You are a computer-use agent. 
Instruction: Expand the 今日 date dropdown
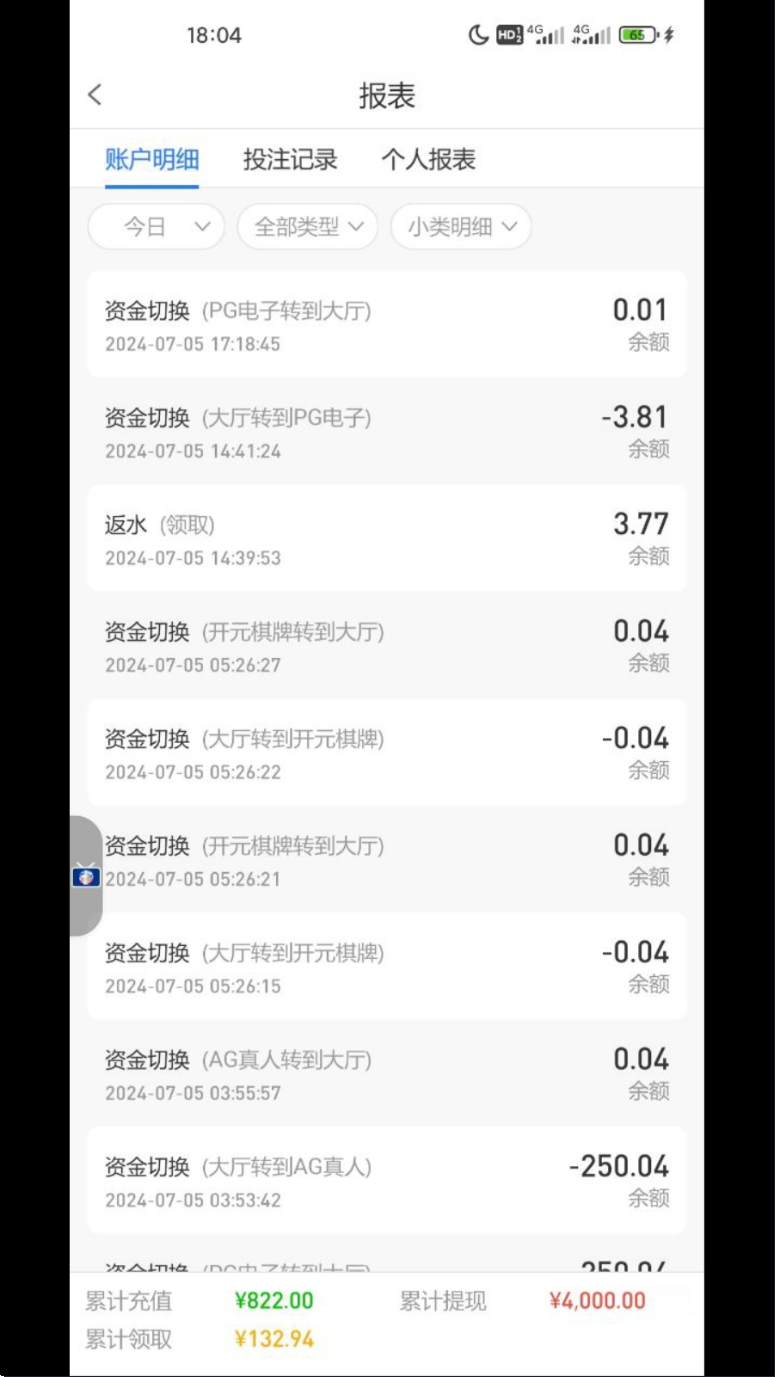point(157,227)
